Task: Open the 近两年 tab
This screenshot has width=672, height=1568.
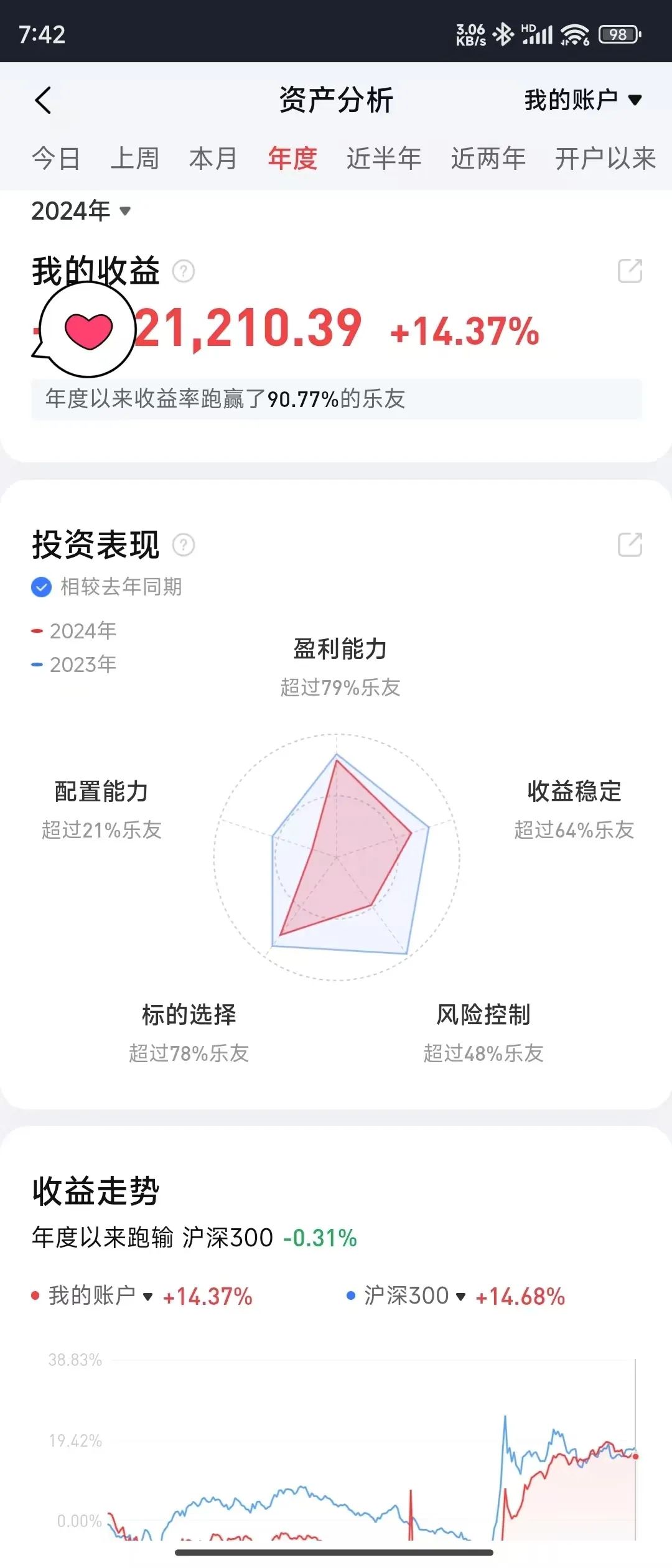Action: (x=488, y=159)
